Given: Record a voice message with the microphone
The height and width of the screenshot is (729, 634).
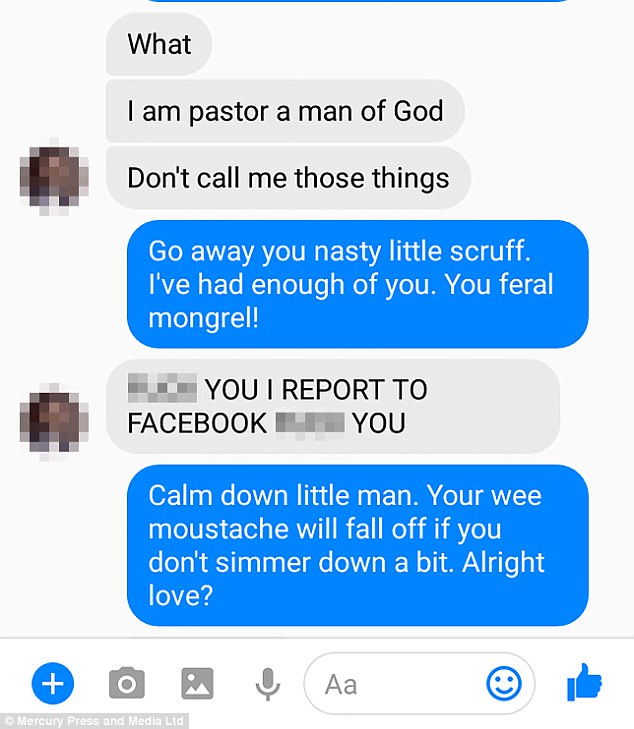Looking at the screenshot, I should [267, 684].
